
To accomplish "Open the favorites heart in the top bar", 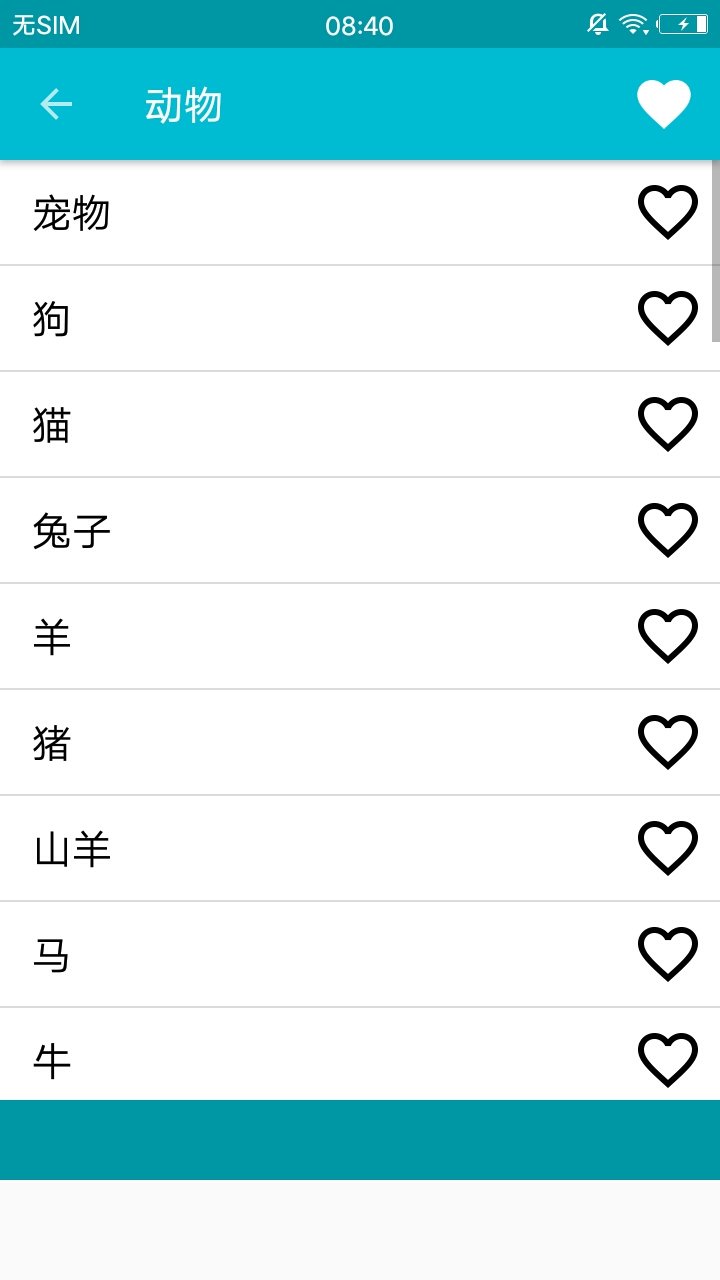I will 665,104.
